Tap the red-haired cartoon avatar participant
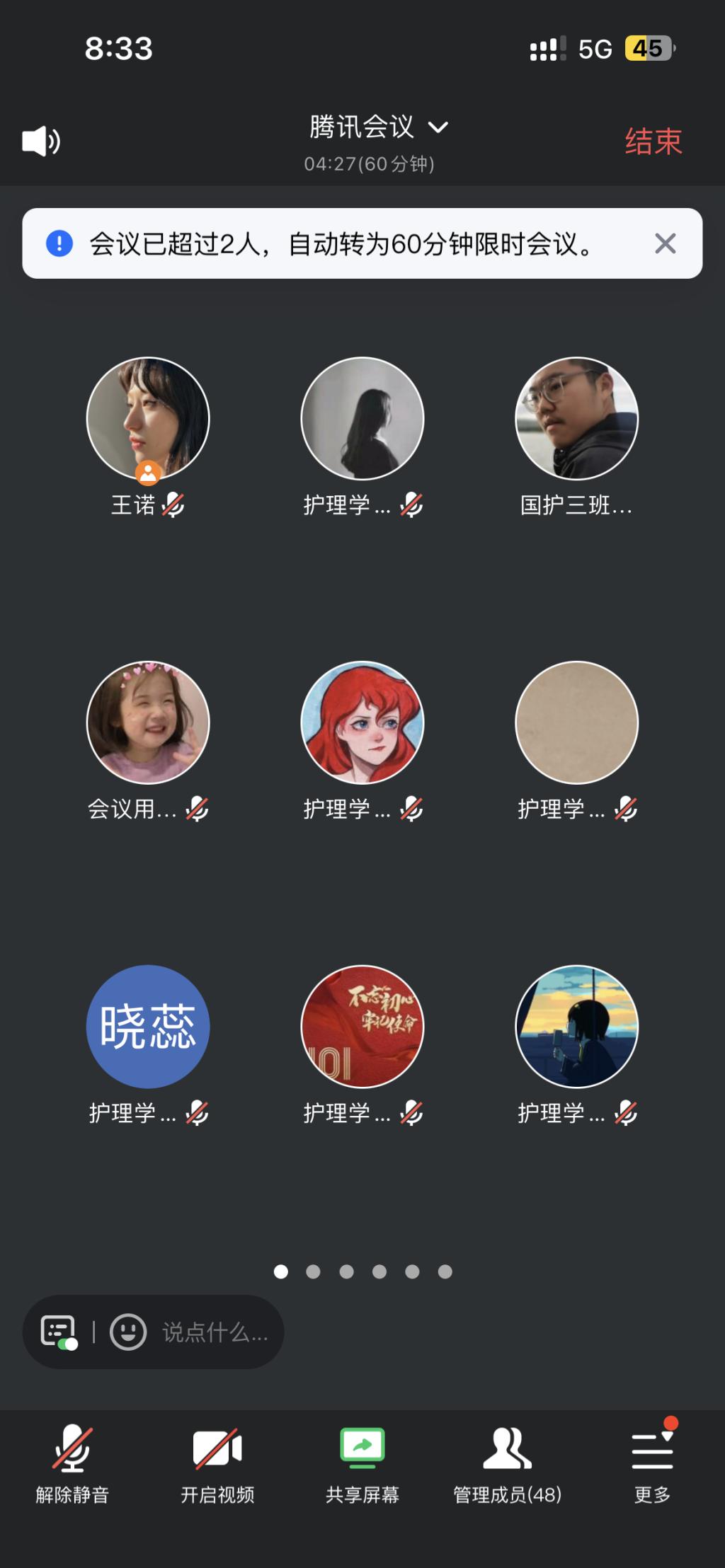725x1568 pixels. [x=362, y=722]
